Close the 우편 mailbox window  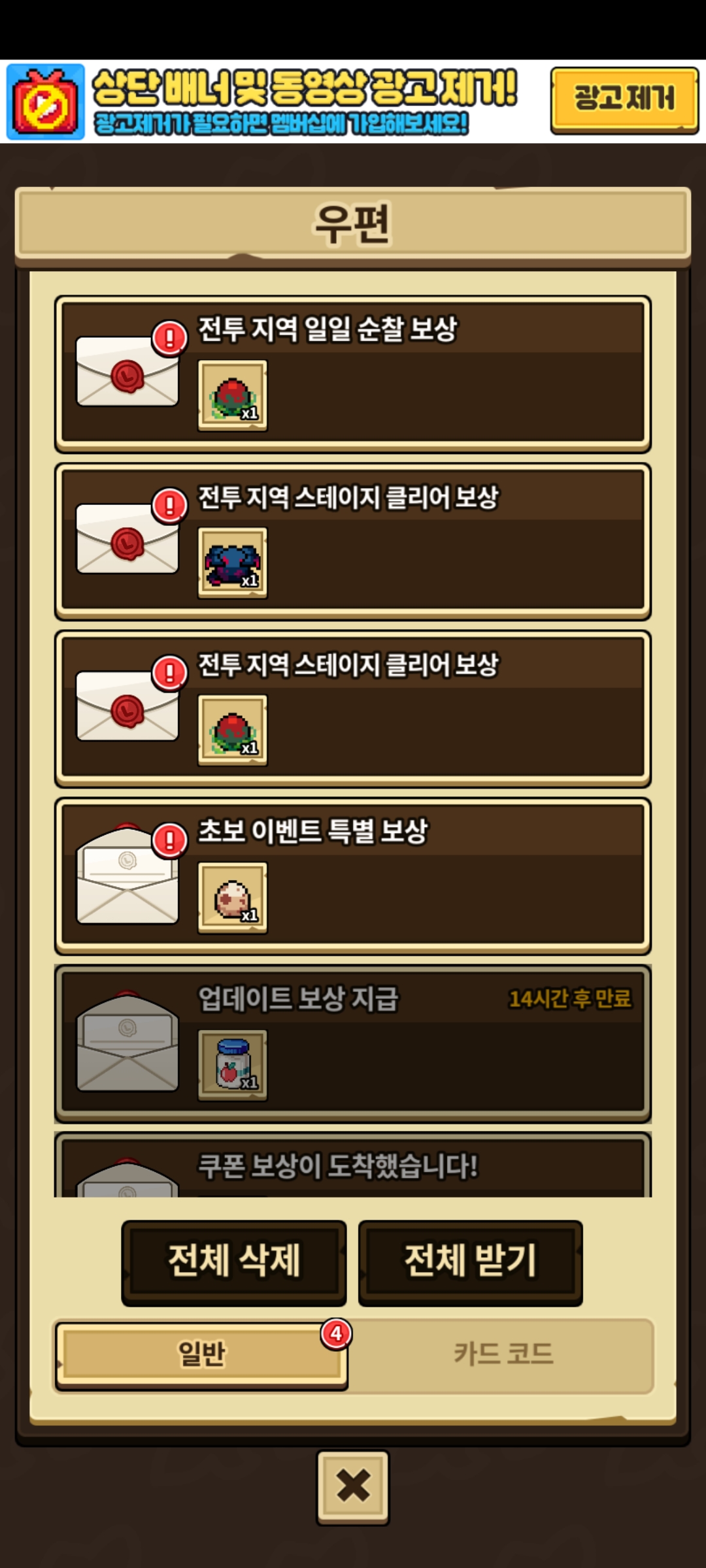coord(353,1487)
